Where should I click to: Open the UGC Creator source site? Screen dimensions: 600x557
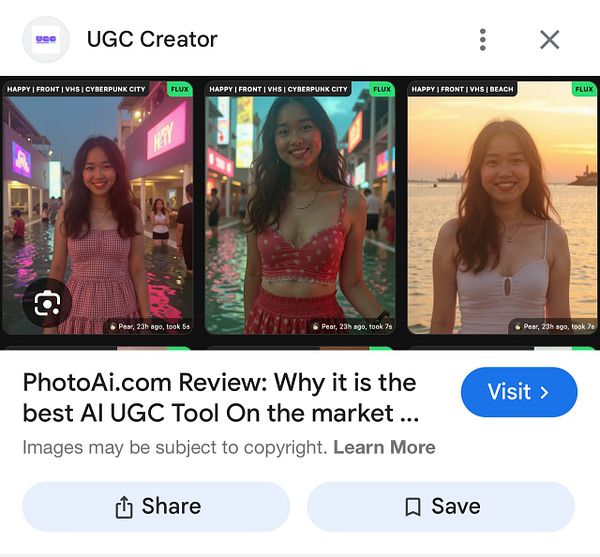coord(151,40)
